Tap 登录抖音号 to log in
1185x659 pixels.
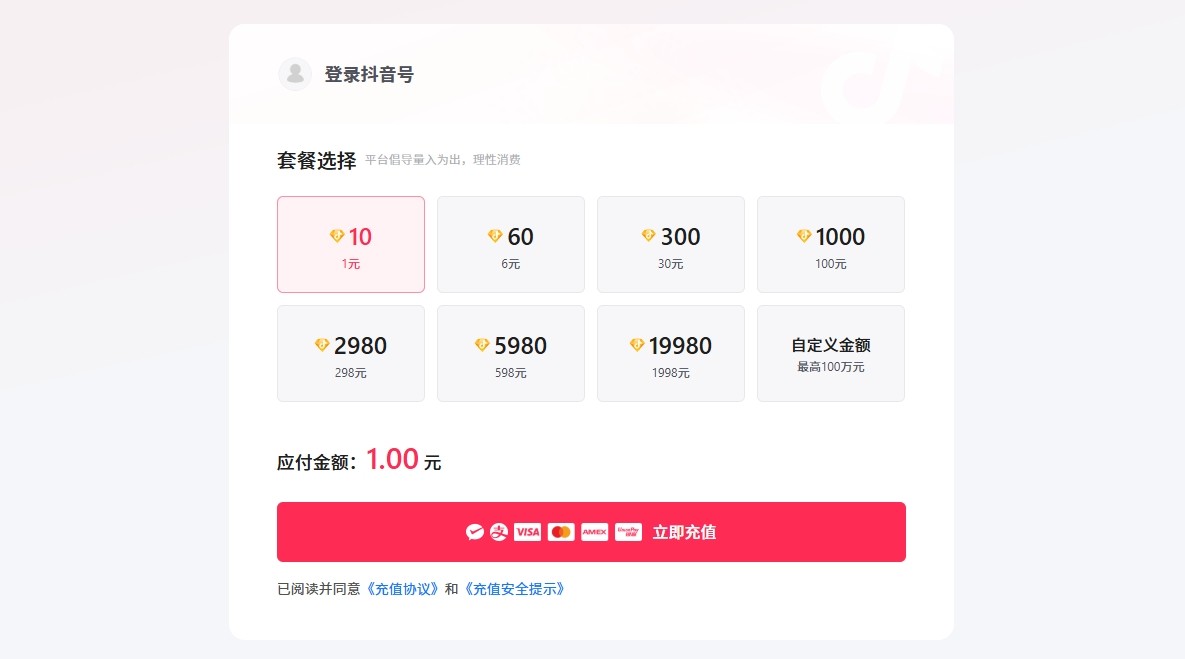click(x=368, y=75)
